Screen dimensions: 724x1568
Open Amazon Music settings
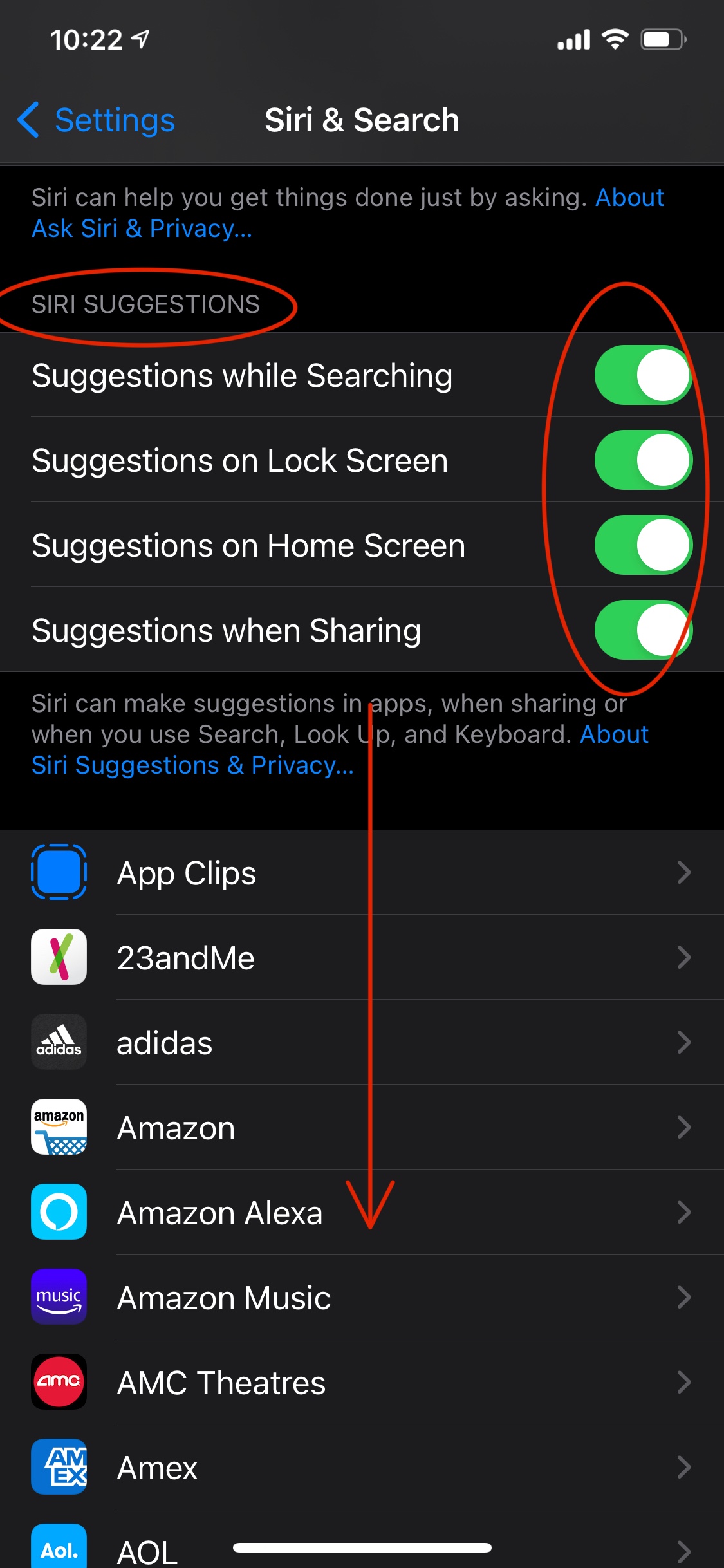coord(362,1298)
